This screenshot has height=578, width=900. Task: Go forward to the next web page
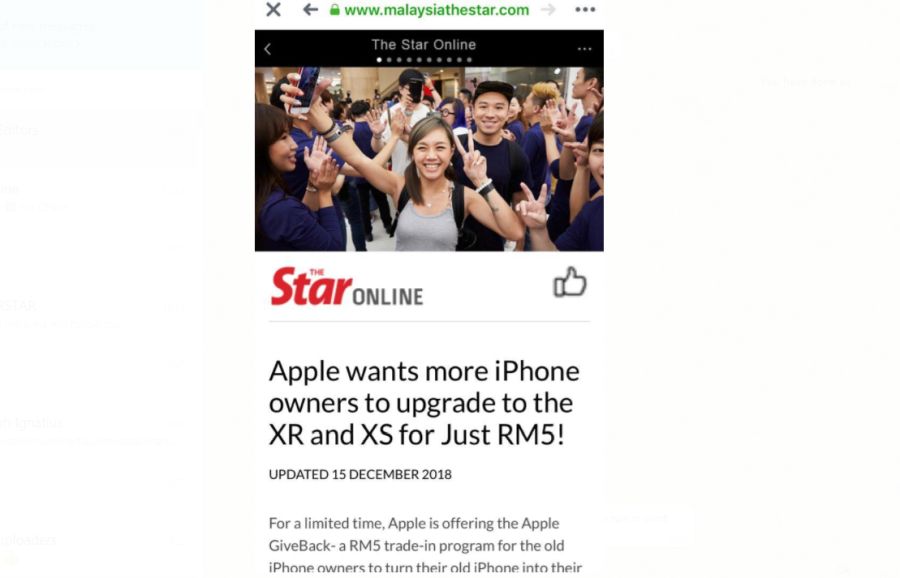tap(548, 10)
